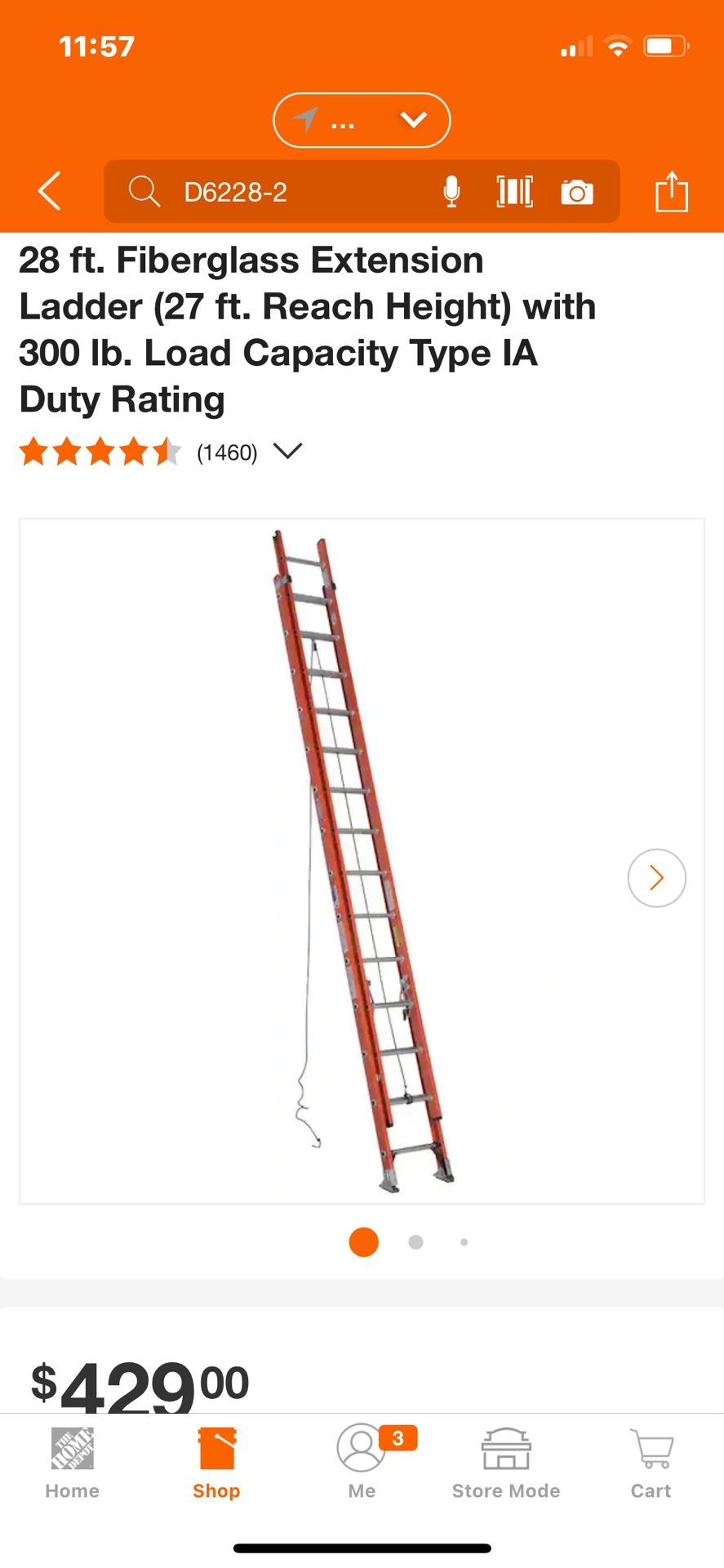Share this ladder product
724x1568 pixels.
(672, 192)
